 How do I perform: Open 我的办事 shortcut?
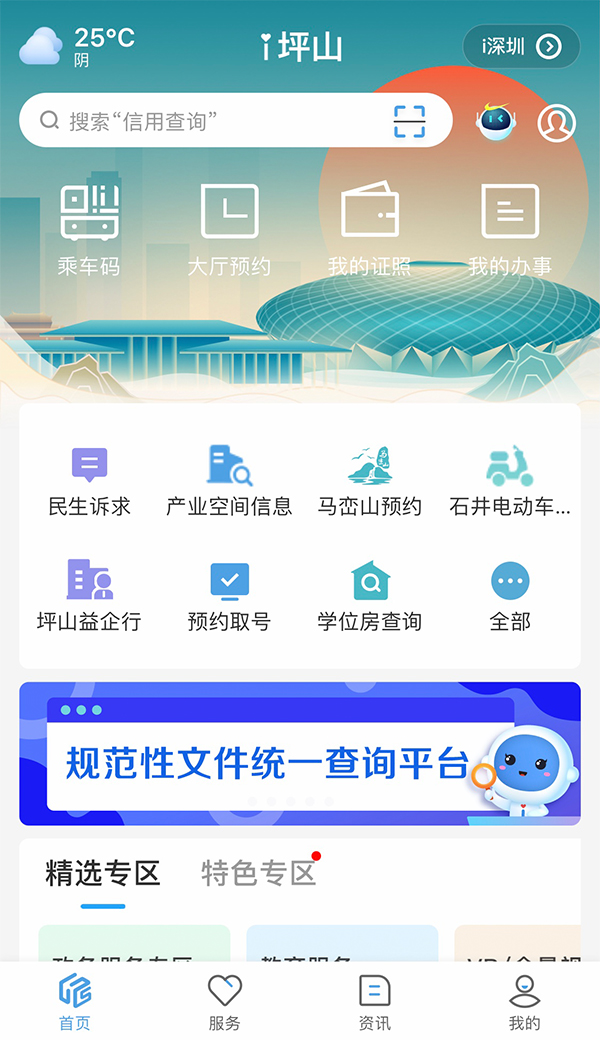click(510, 229)
